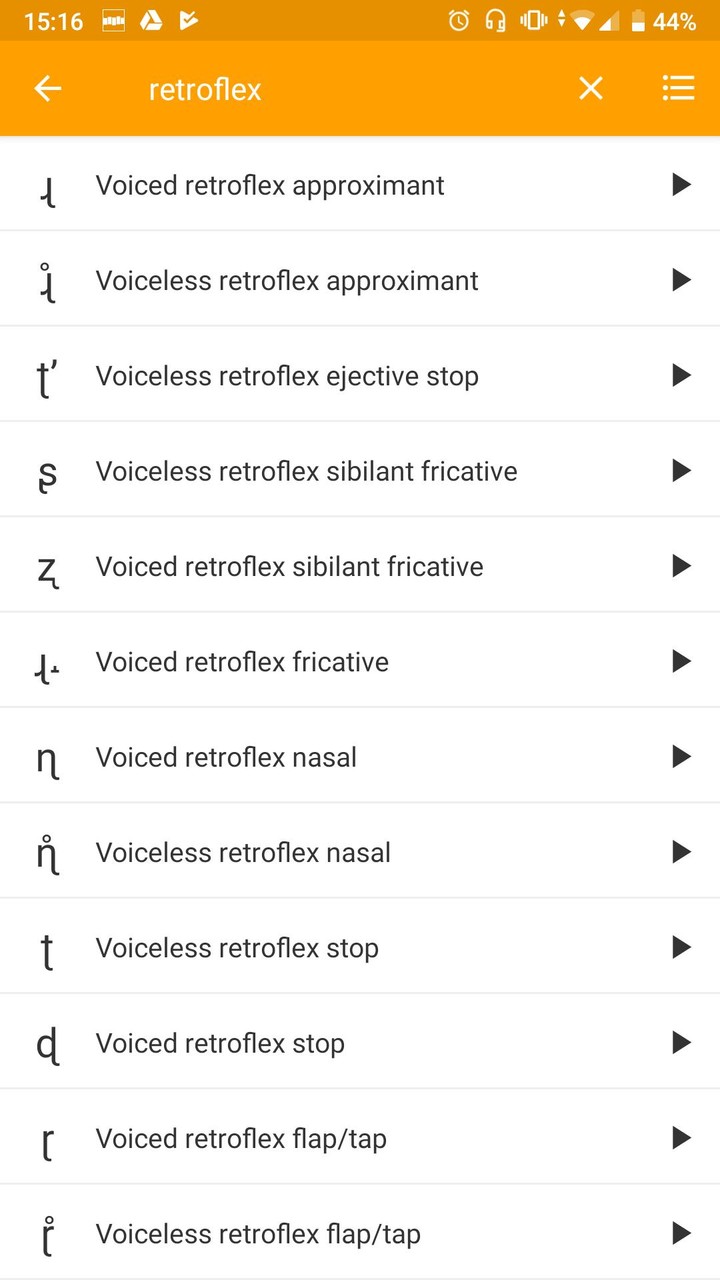Play the voiced retroflex stop sound

coord(681,1042)
